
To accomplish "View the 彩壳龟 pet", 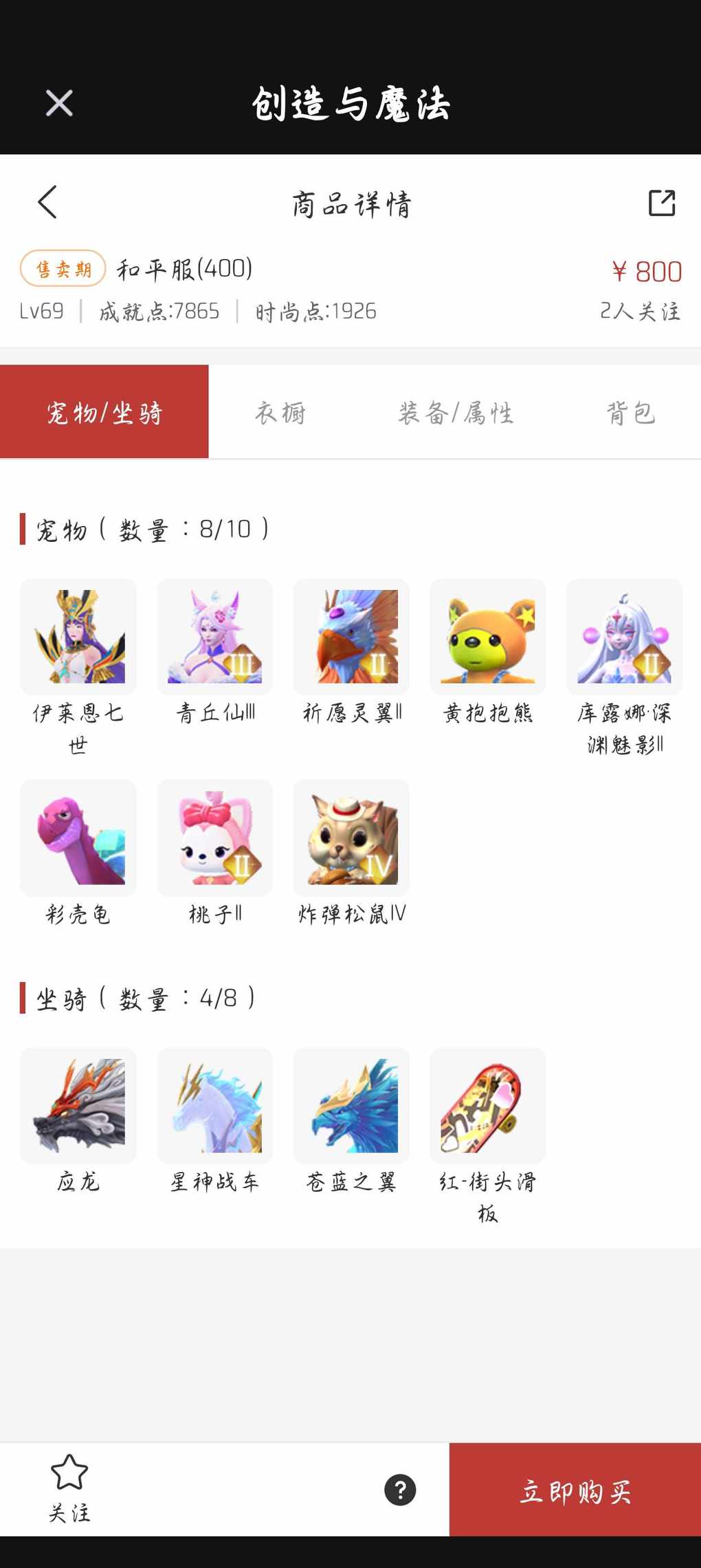I will point(78,838).
